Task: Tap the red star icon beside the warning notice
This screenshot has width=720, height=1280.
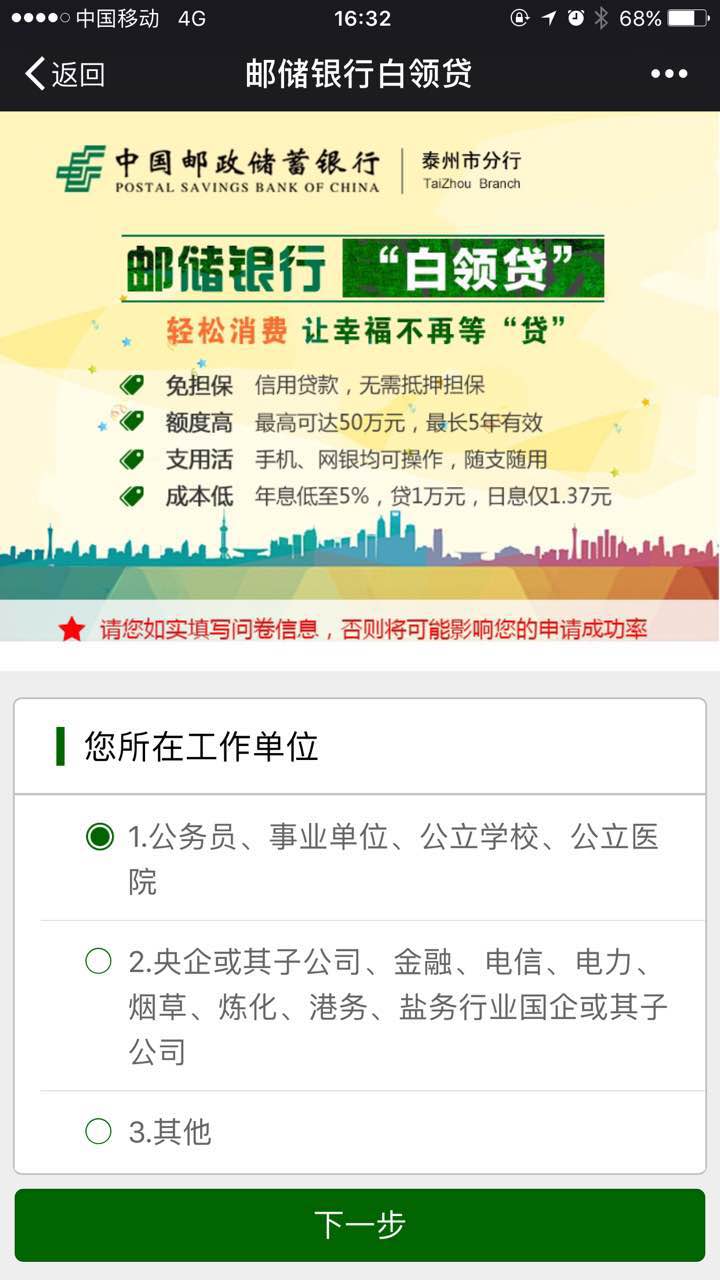Action: pyautogui.click(x=70, y=630)
